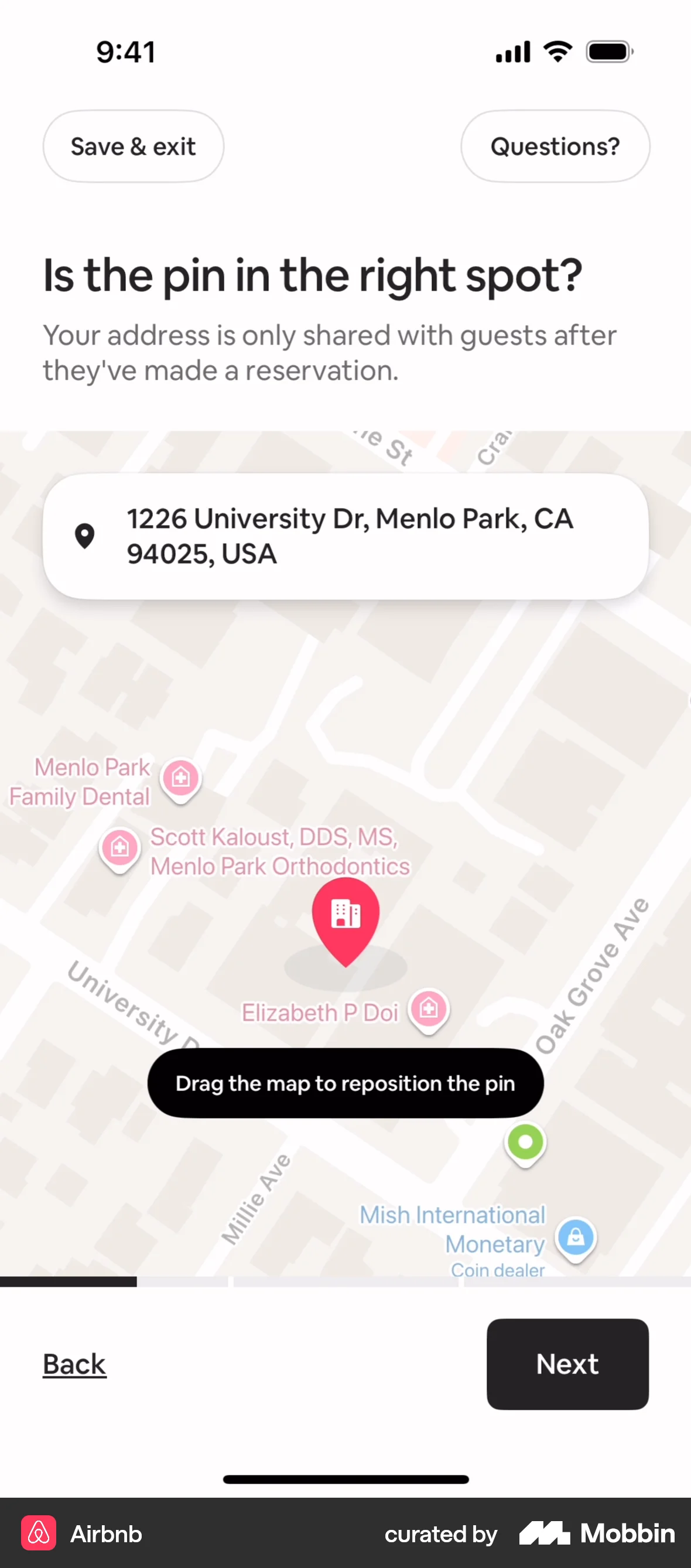This screenshot has height=1568, width=691.
Task: Click the Airbnb logo in the footer
Action: coord(38,1533)
